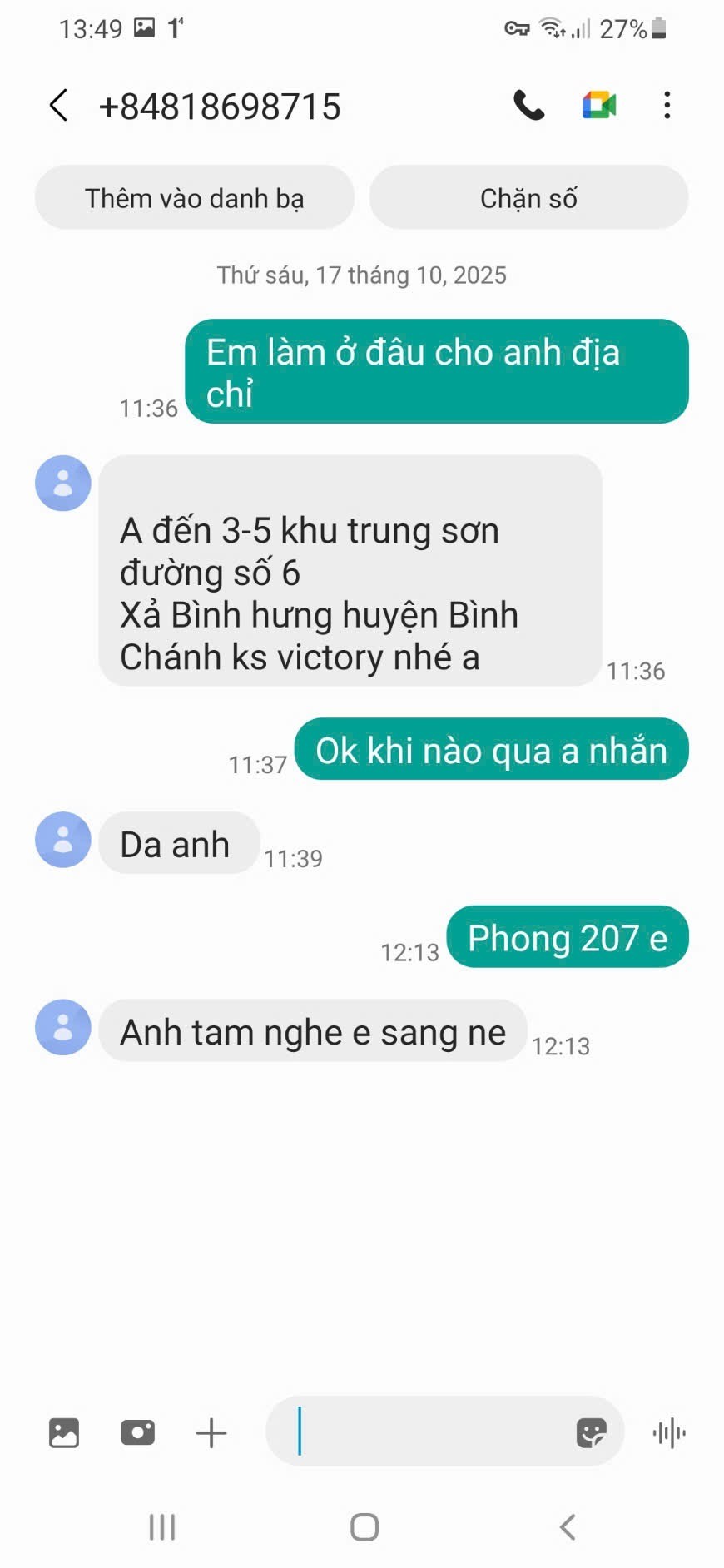Viewport: 724px width, 1568px height.
Task: Open recent apps from navigation bar
Action: tap(161, 1527)
